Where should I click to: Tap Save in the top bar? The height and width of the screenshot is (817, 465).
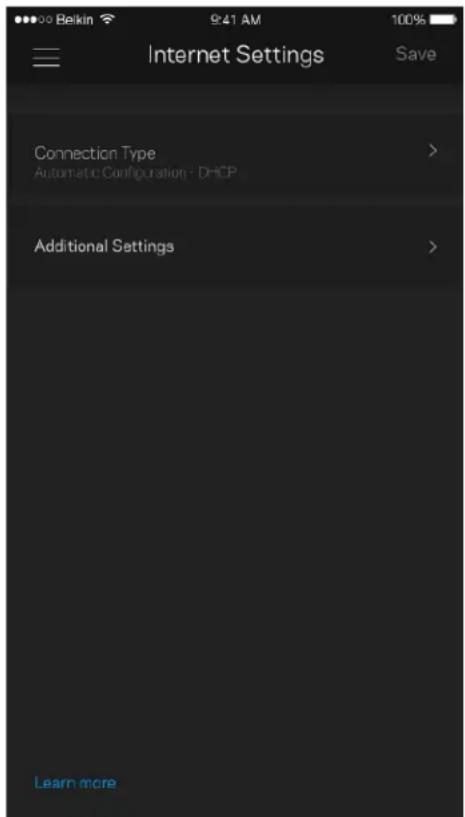click(x=415, y=54)
